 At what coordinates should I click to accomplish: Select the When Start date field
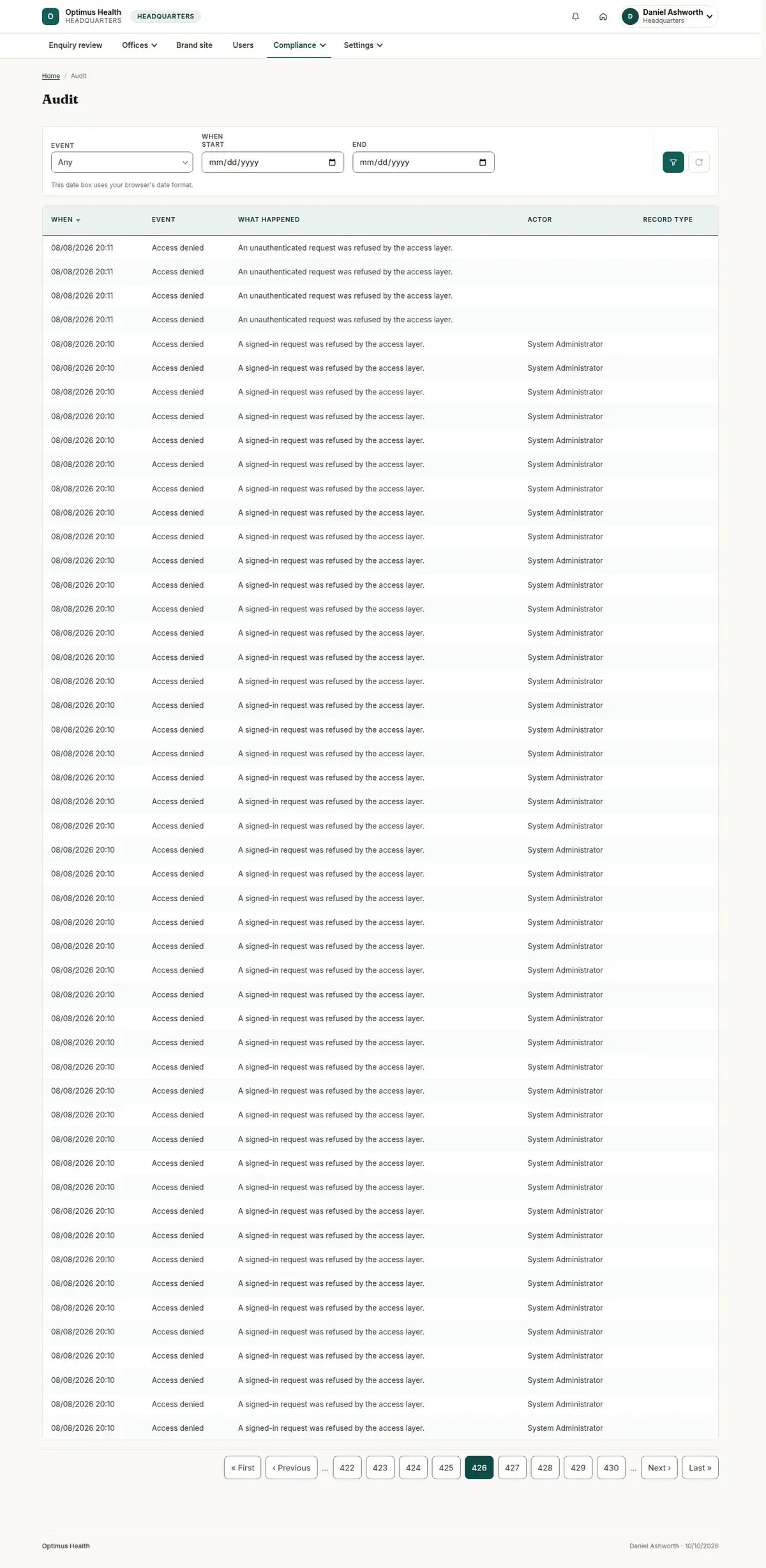(273, 162)
